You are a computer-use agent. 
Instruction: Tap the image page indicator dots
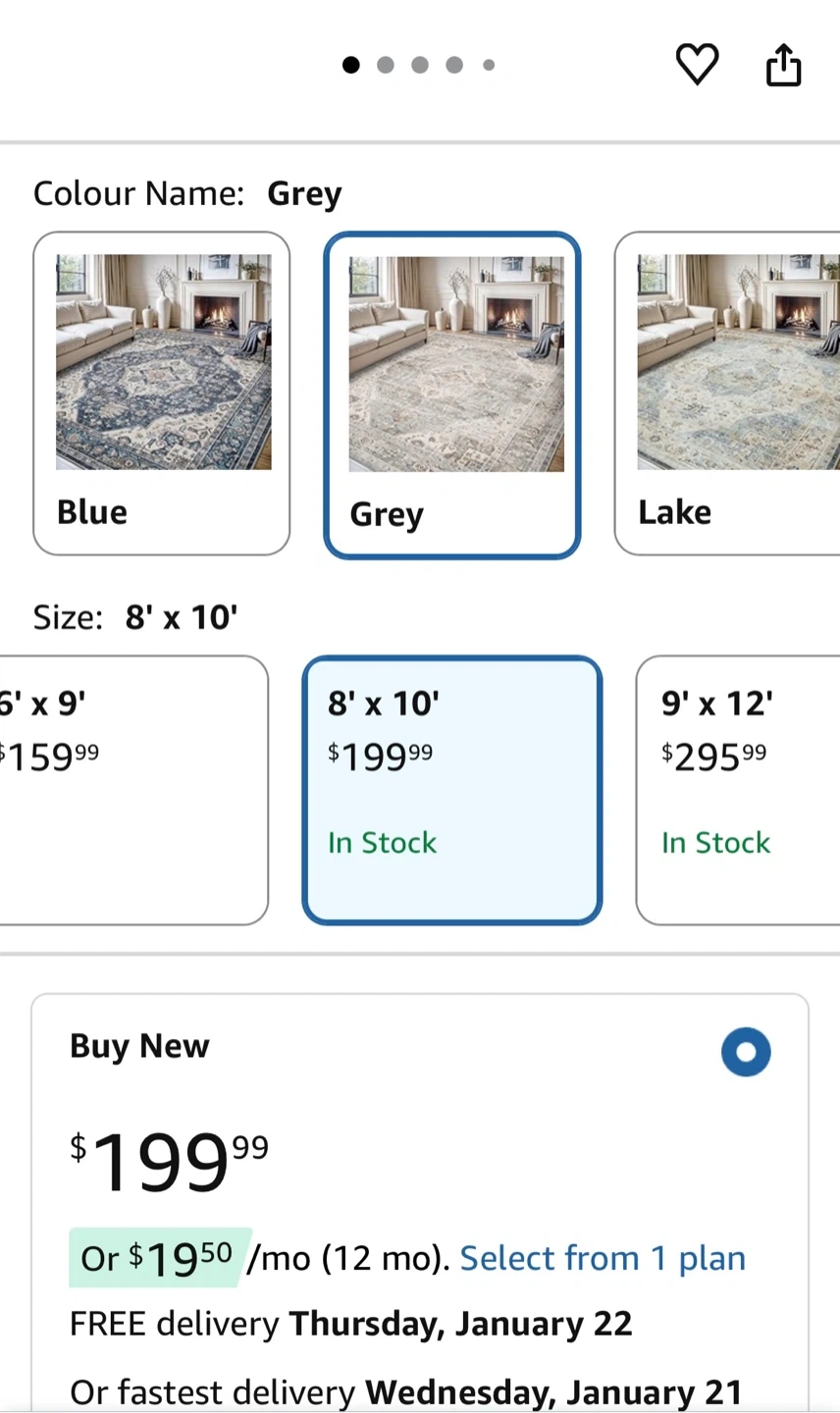coord(419,65)
